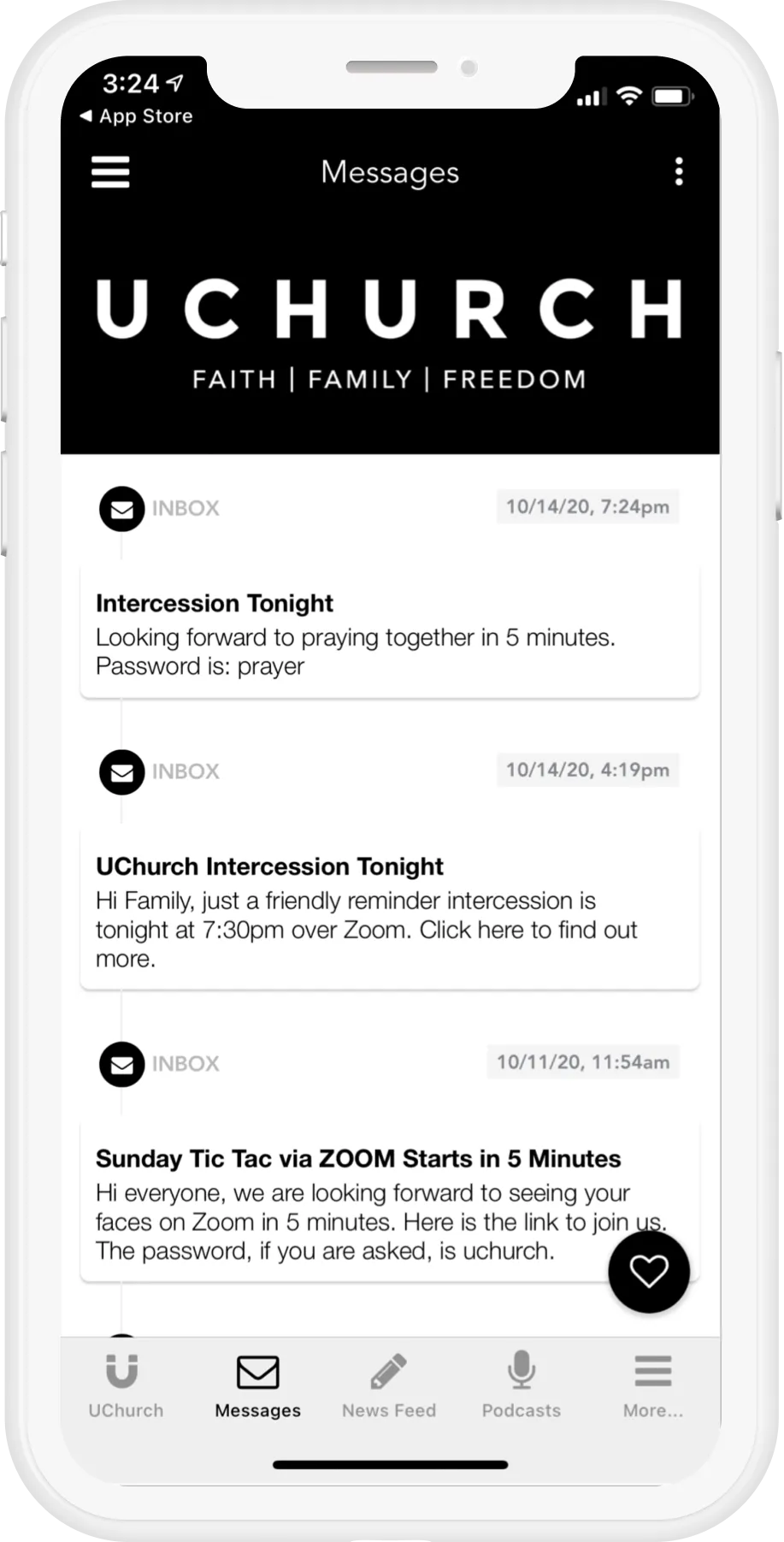
Task: Tap the inbox icon beside UChurch Intercession Tonight
Action: 121,772
